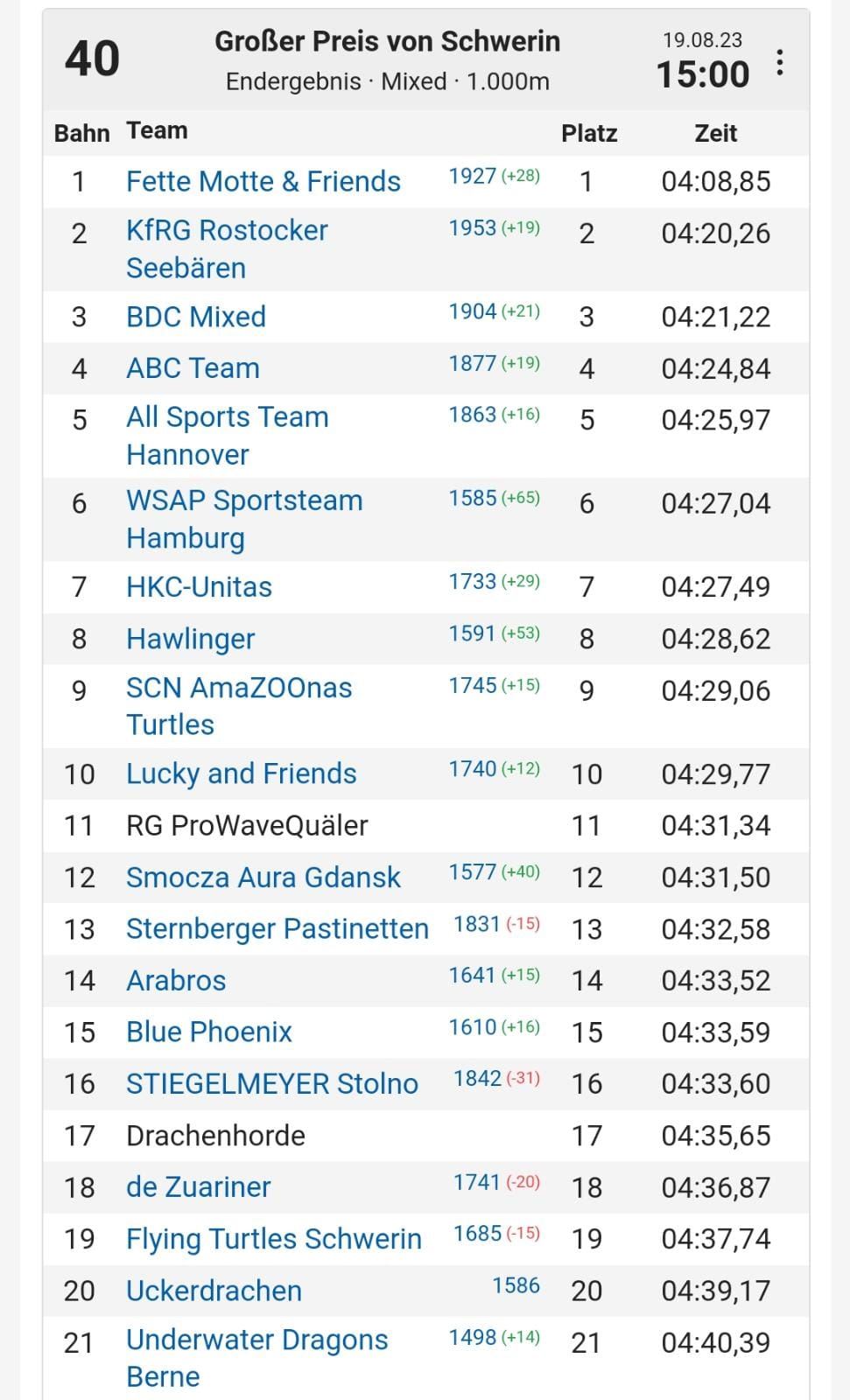Viewport: 850px width, 1400px height.
Task: Open WSAP Sportsteam Hamburg link
Action: tap(244, 519)
